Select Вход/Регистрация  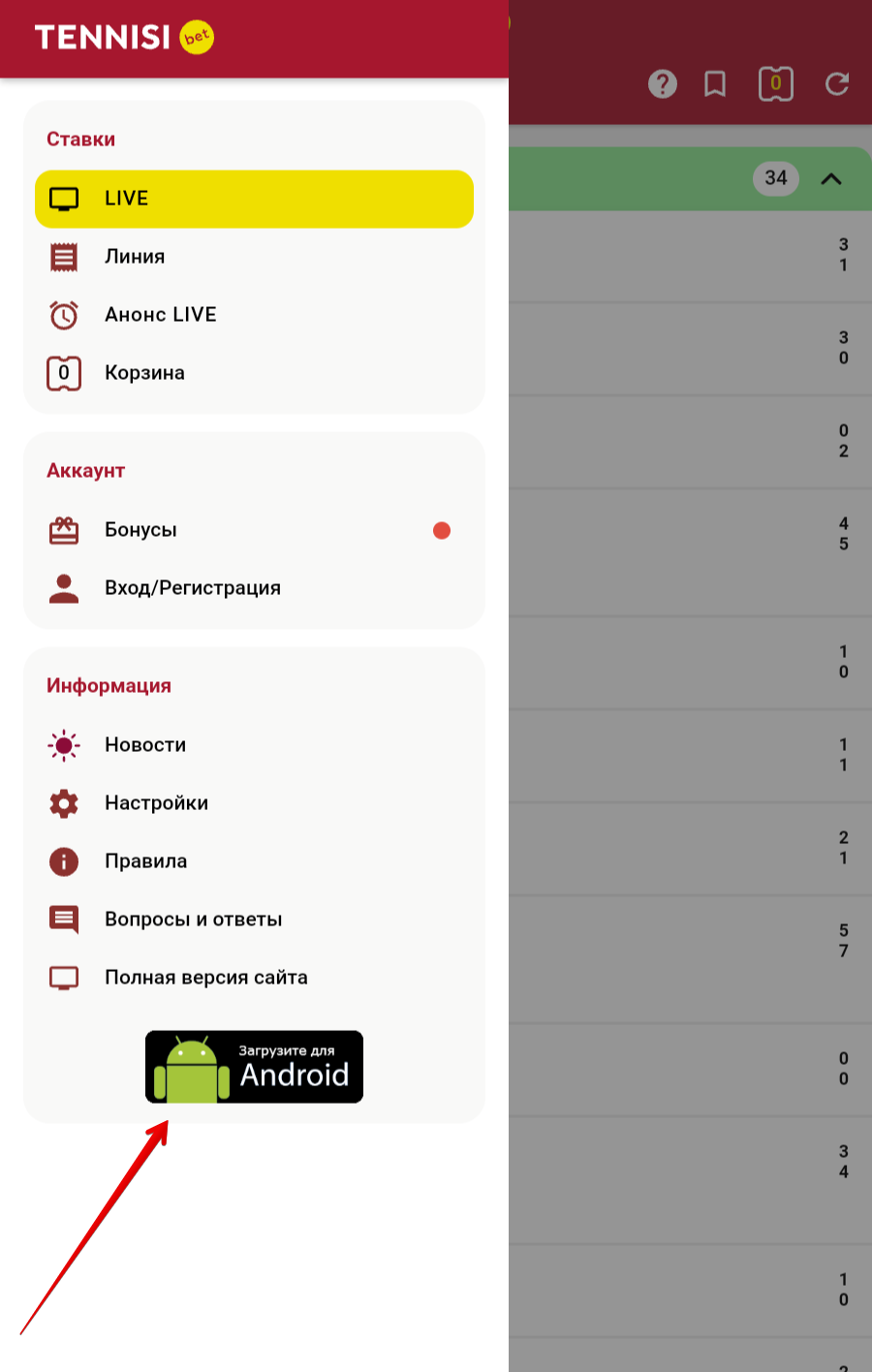pyautogui.click(x=192, y=588)
